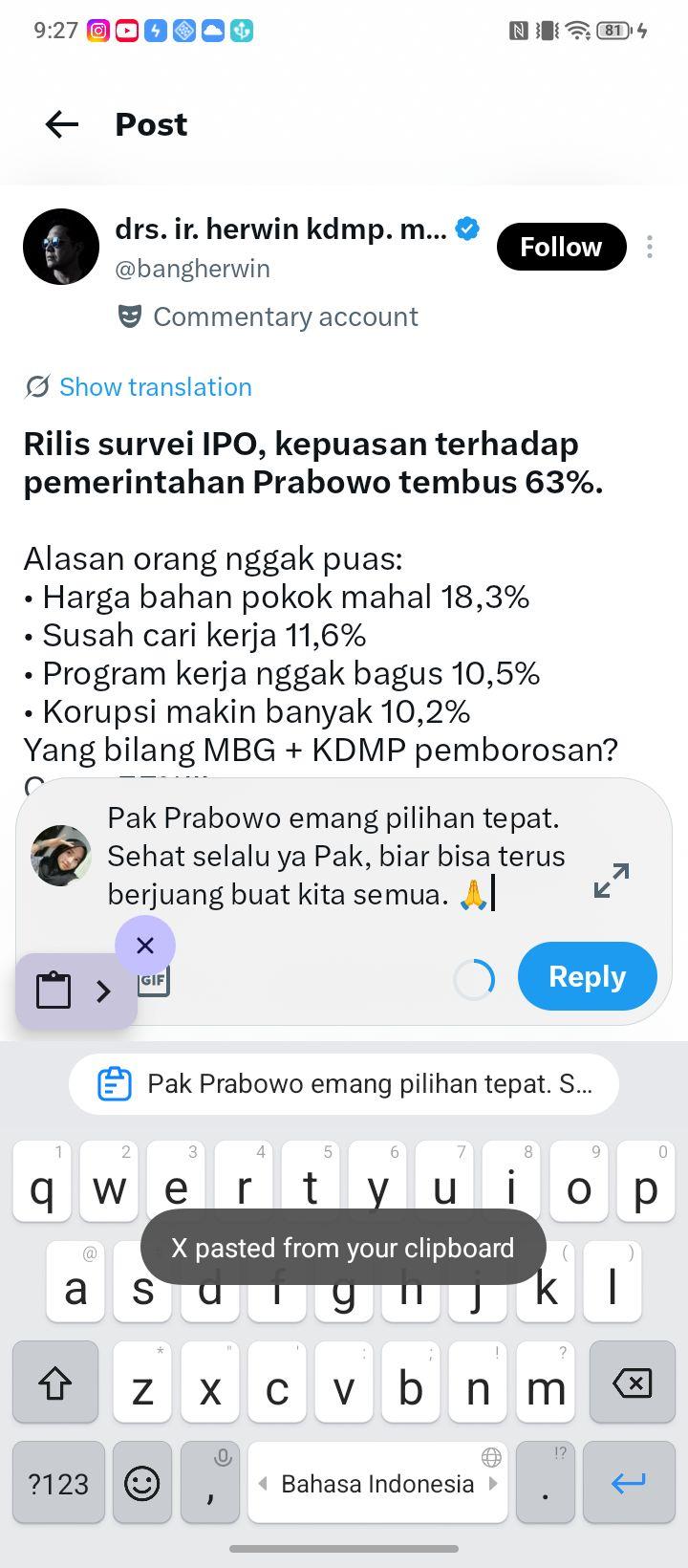Hit the enter key on keyboard
This screenshot has height=1568, width=688.
[x=629, y=1483]
